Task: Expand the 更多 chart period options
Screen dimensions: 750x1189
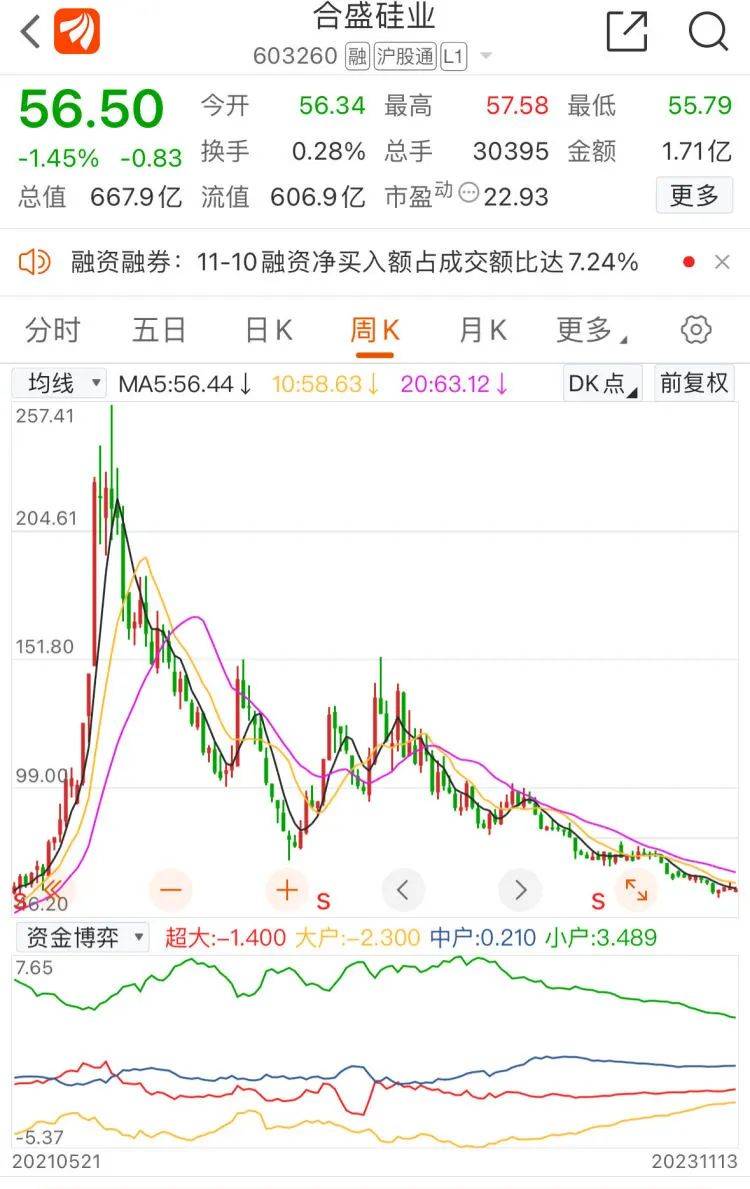Action: 591,330
